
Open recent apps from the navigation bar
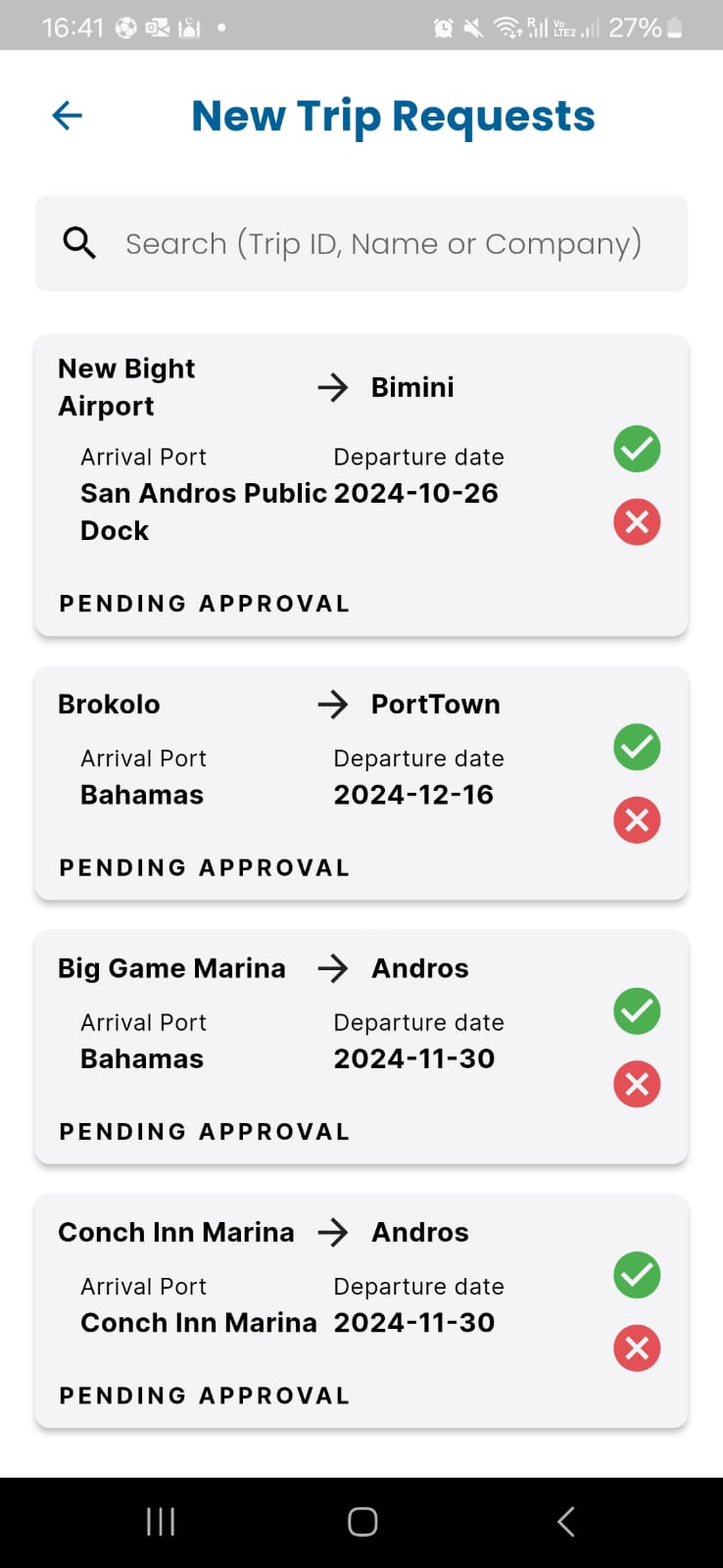click(x=161, y=1522)
